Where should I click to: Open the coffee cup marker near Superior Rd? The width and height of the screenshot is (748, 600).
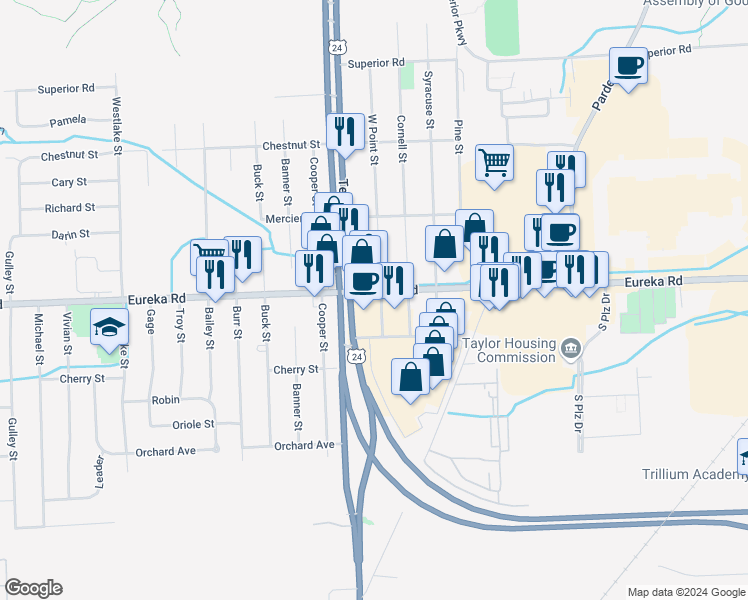click(x=628, y=67)
